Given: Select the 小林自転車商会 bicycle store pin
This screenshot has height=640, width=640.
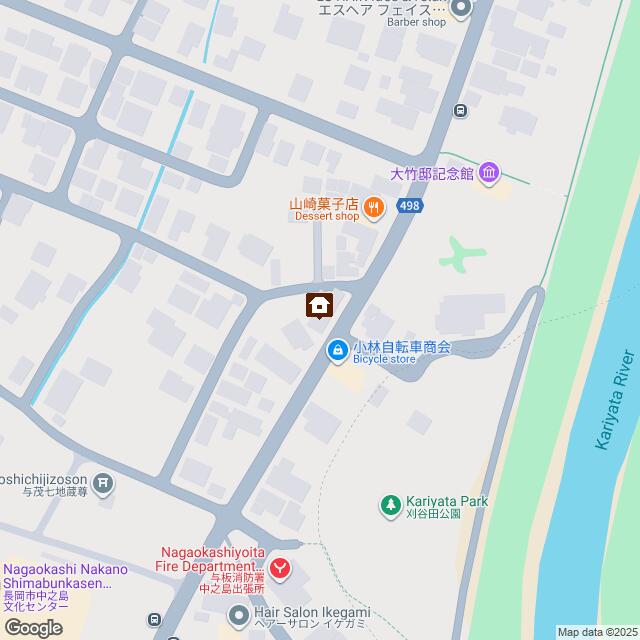Looking at the screenshot, I should pos(338,349).
